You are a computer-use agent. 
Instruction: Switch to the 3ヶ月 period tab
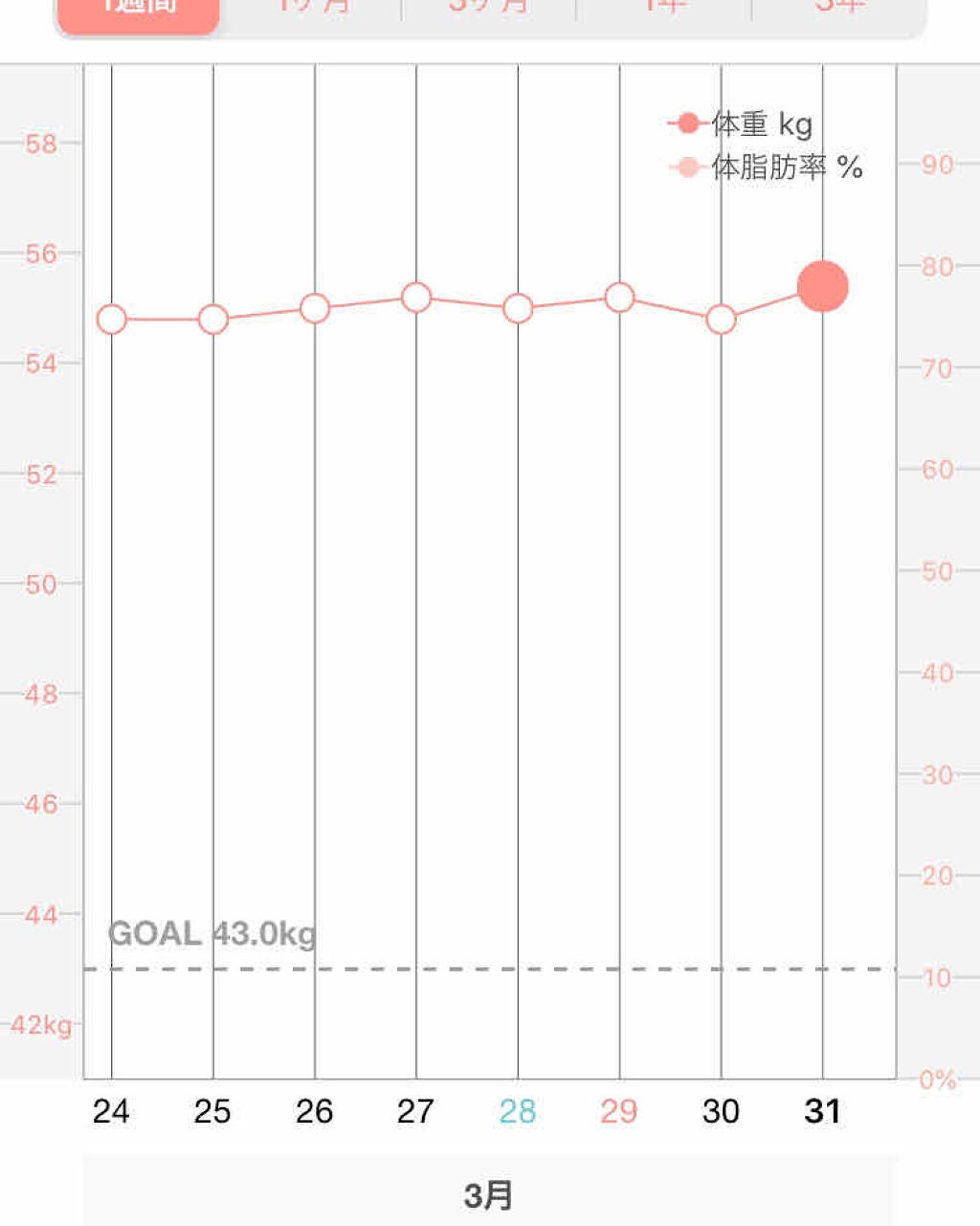pos(488,10)
